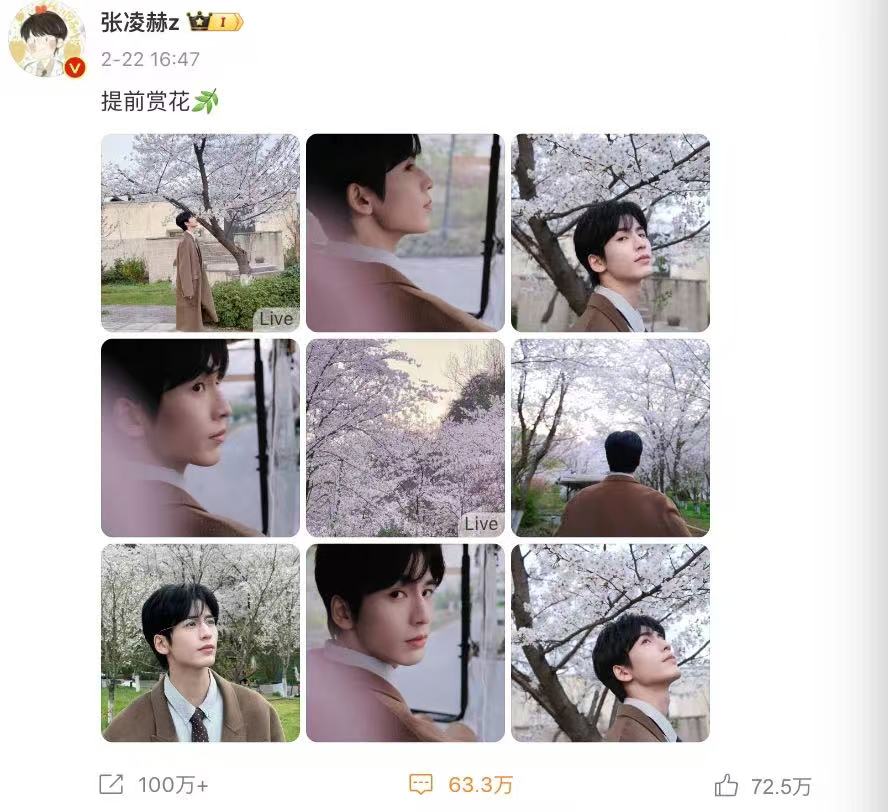View top-right photo under blossom branches
This screenshot has width=888, height=812.
click(610, 232)
